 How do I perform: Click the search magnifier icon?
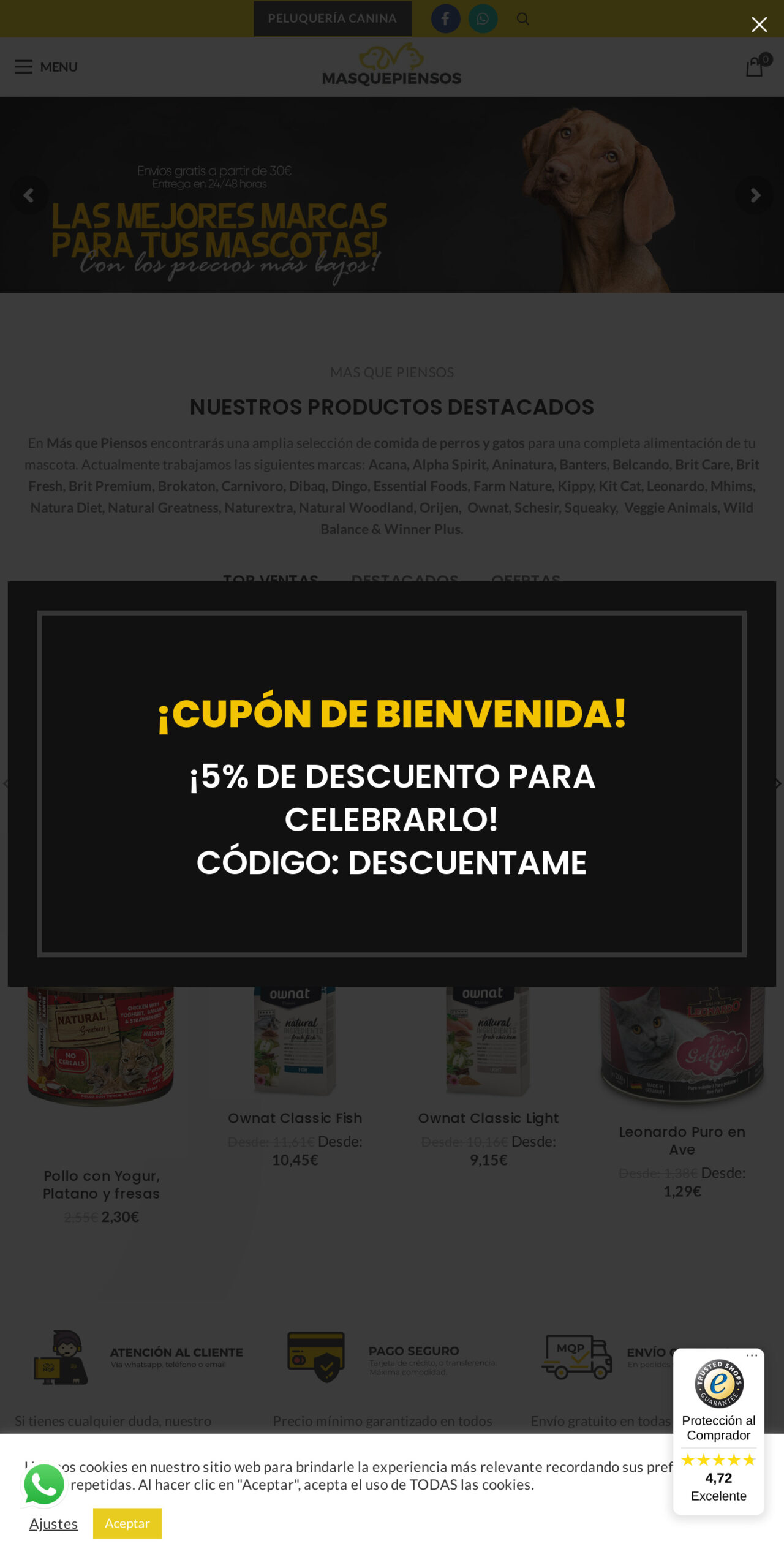(523, 18)
